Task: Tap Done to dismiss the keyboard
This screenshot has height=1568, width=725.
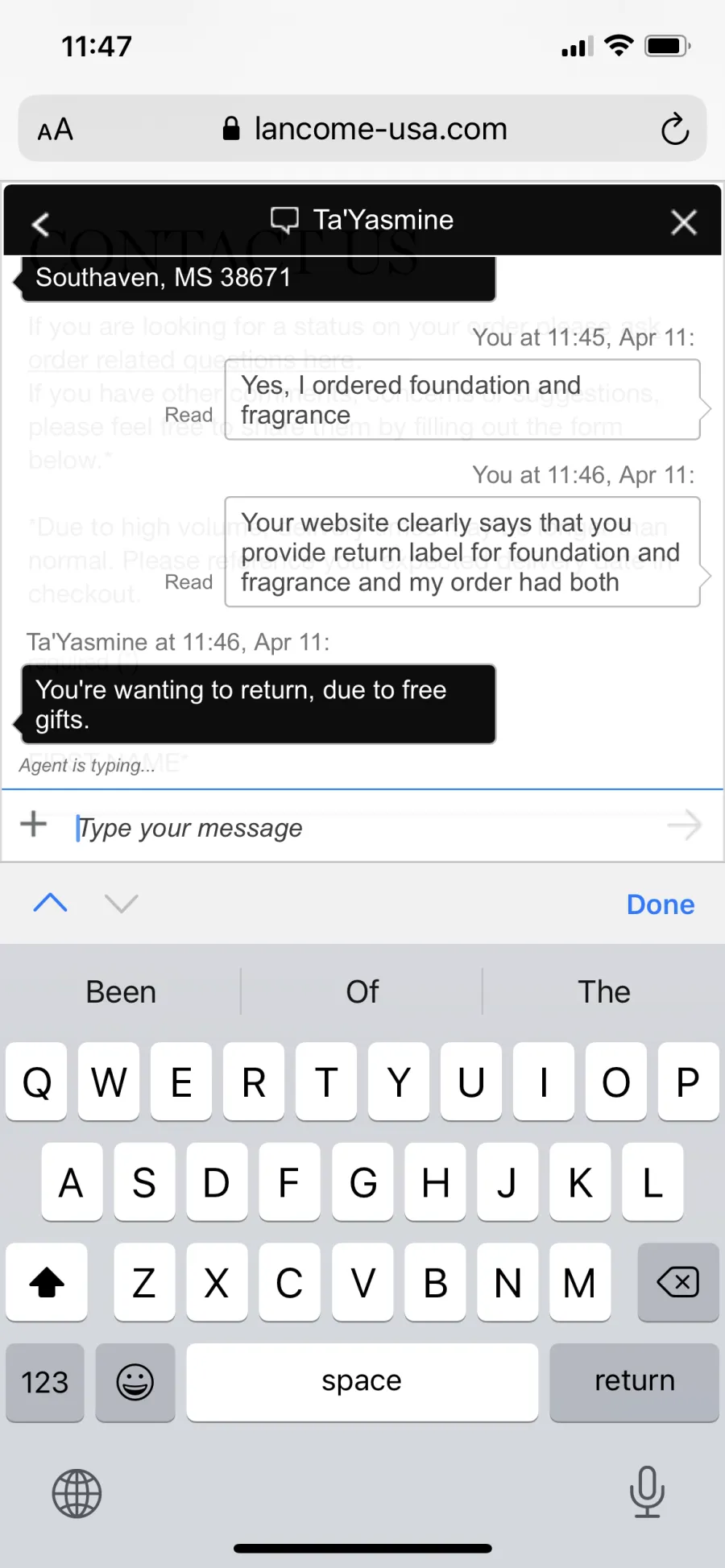Action: [660, 904]
